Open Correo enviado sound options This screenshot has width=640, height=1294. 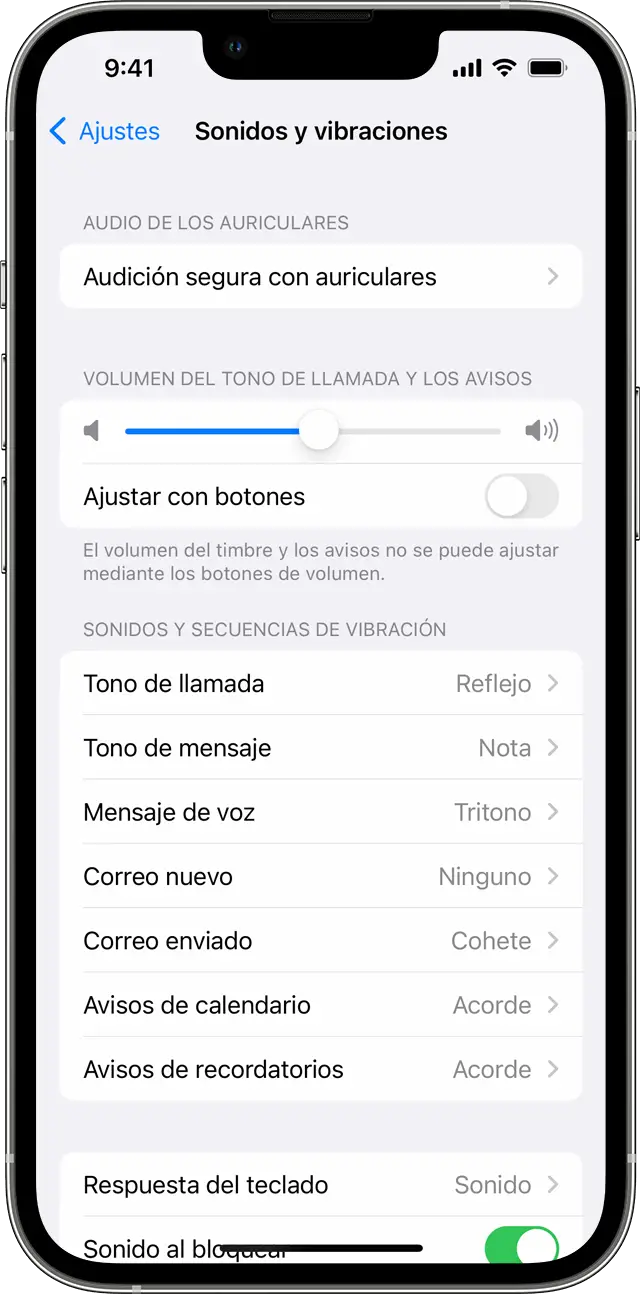[321, 941]
